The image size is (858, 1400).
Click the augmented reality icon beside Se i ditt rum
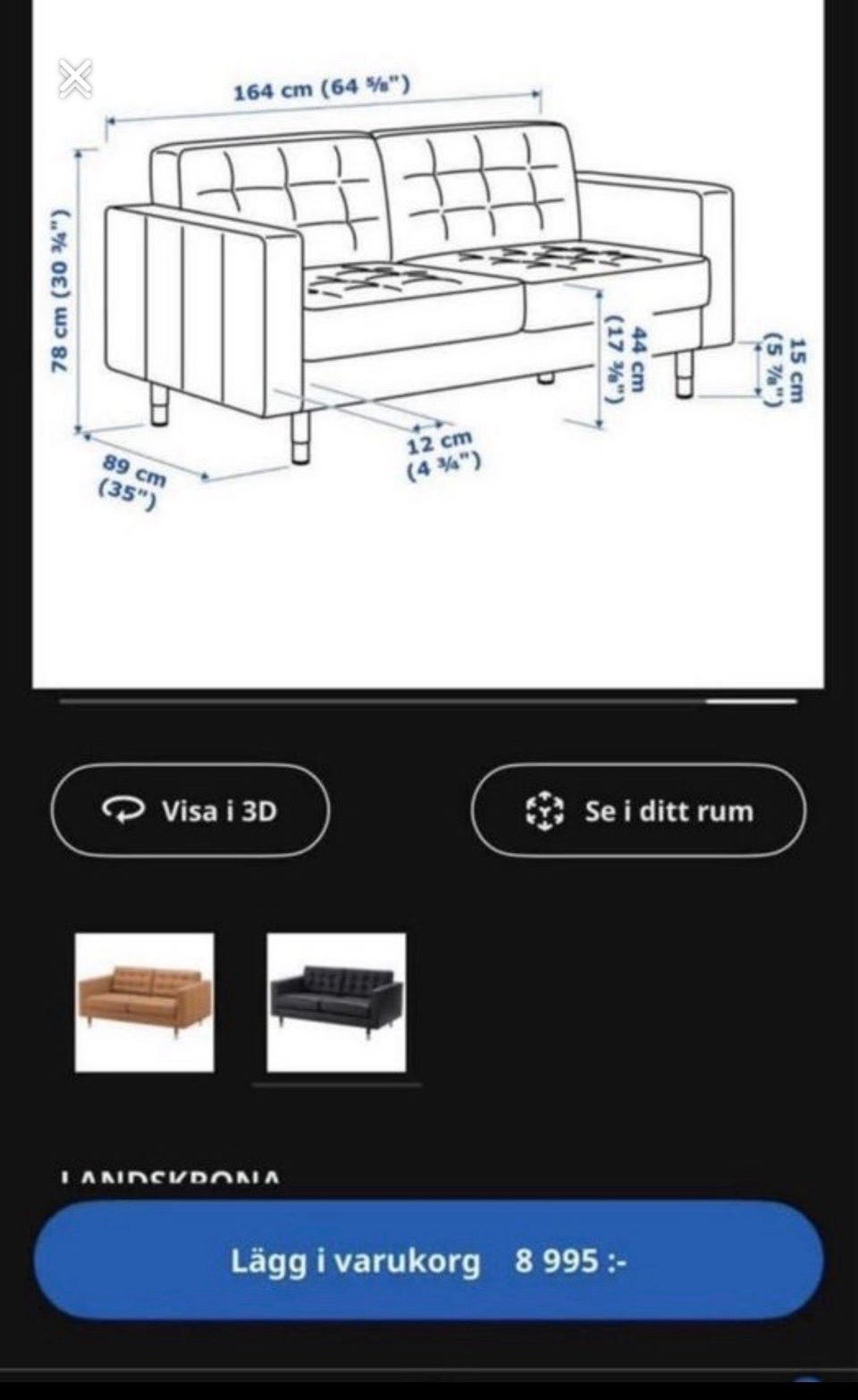coord(544,812)
